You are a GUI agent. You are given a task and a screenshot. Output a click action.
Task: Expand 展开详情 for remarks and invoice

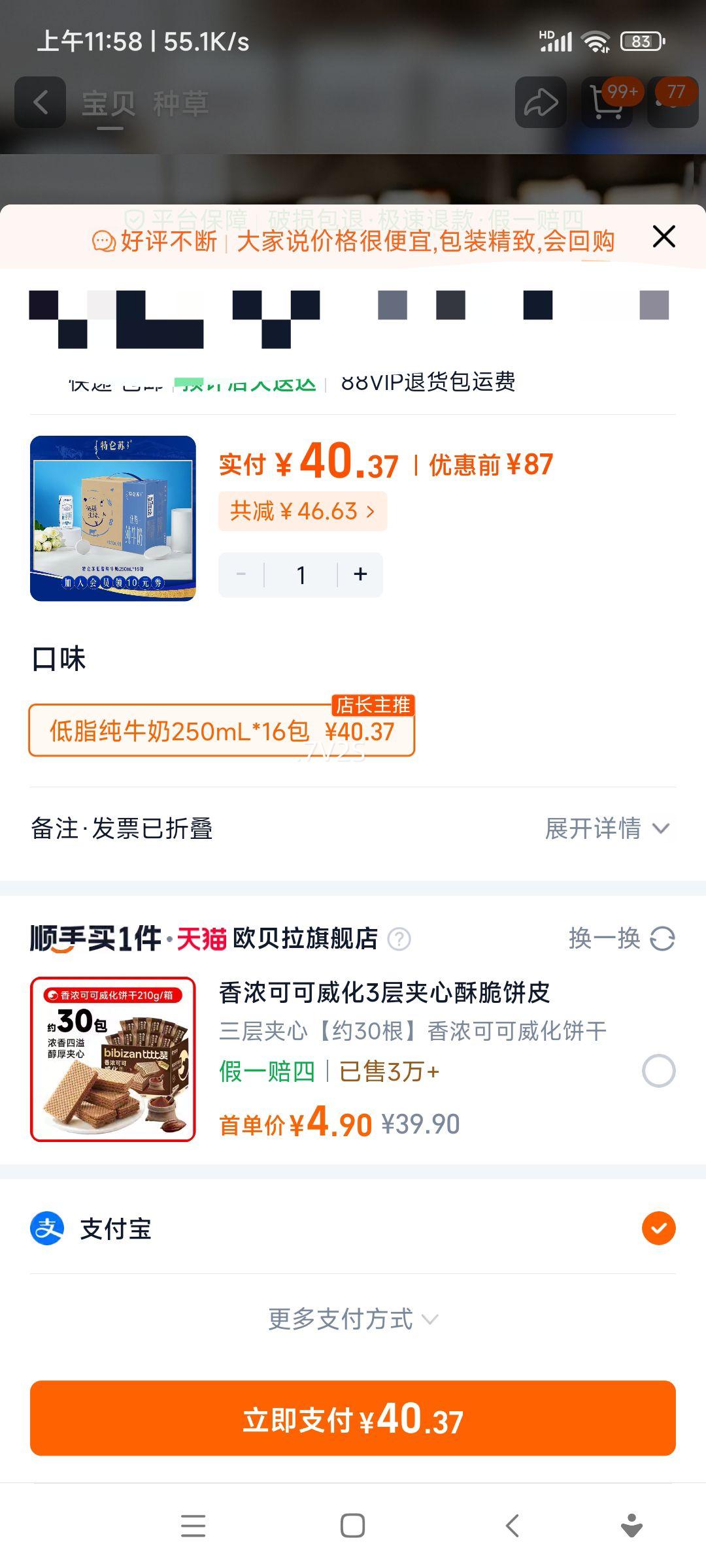608,828
